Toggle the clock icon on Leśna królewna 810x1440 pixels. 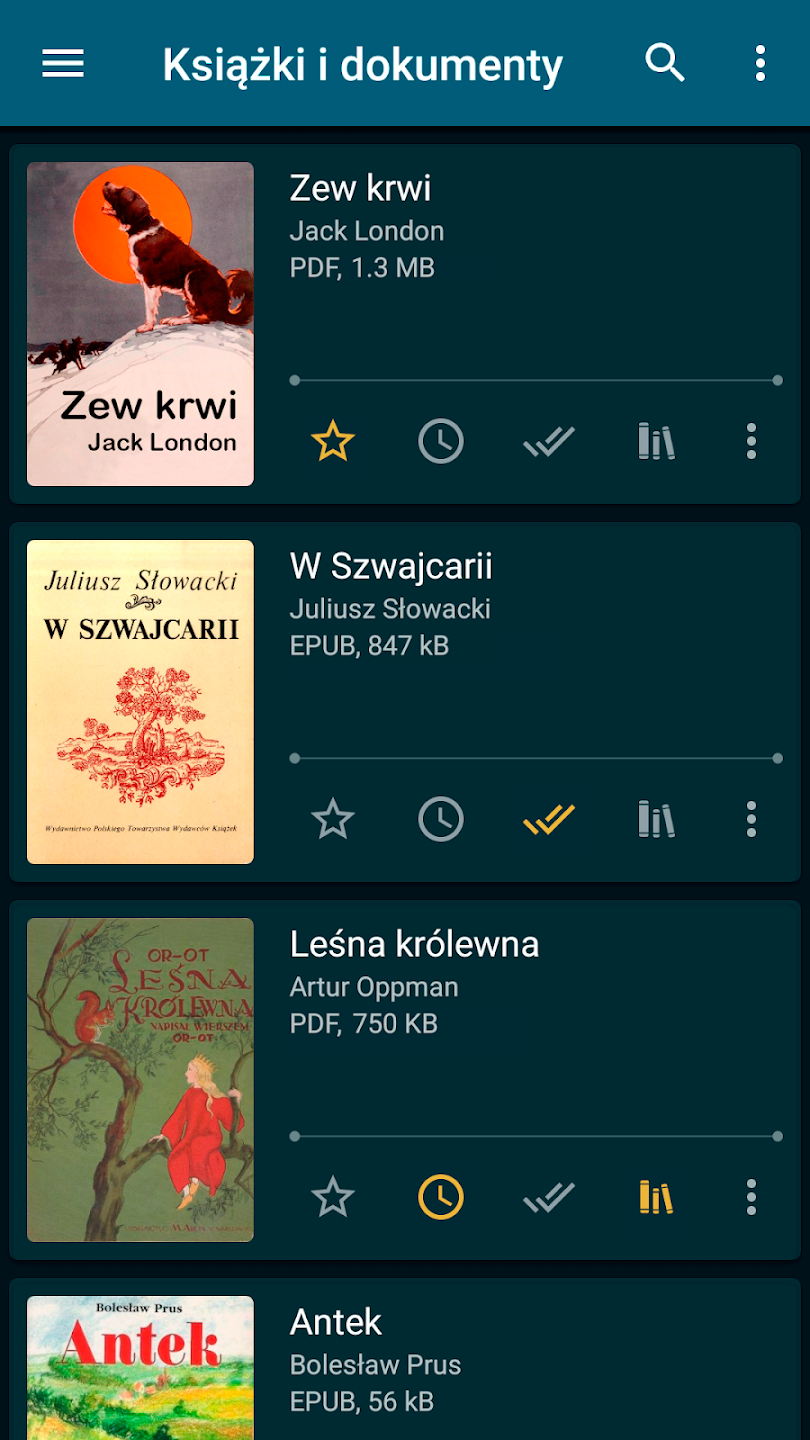(x=441, y=1197)
